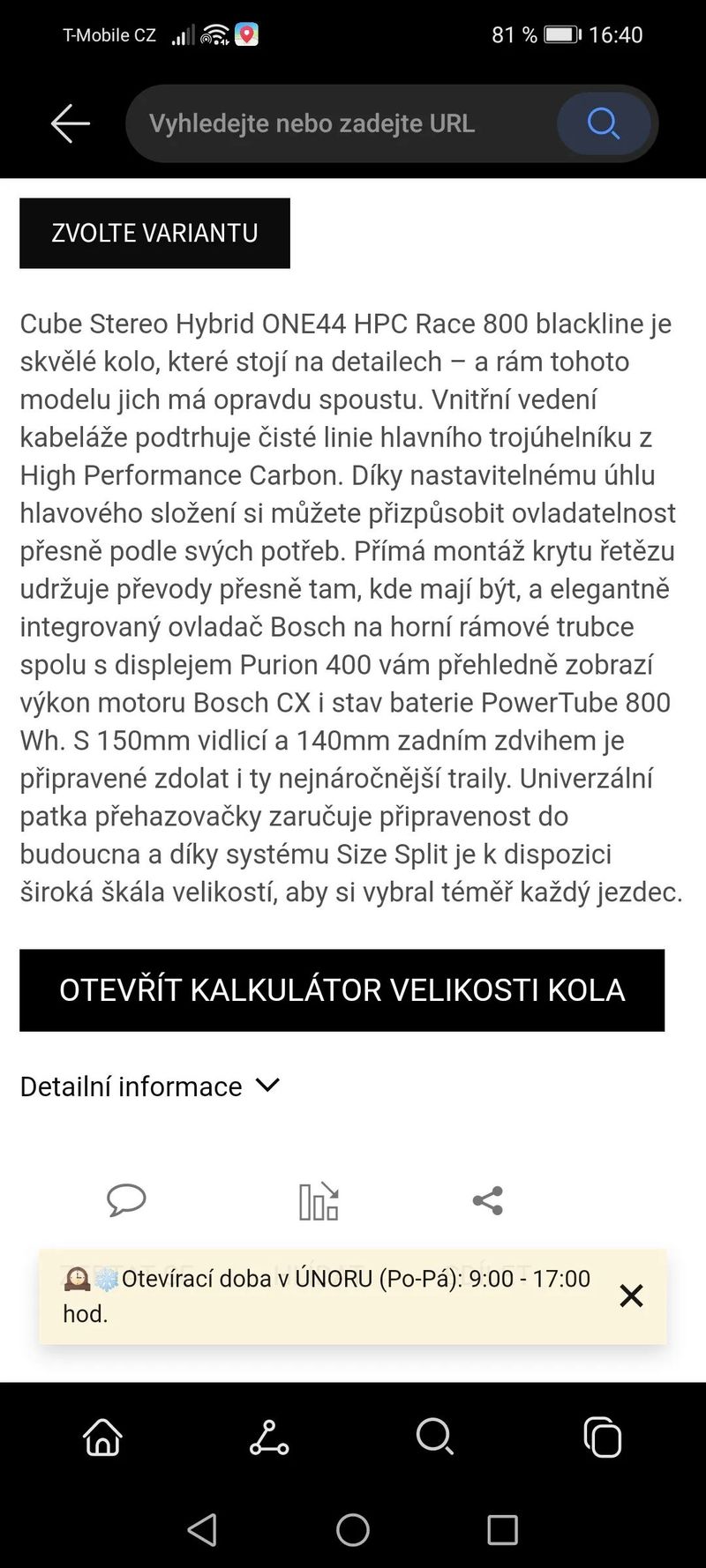Screen dimensions: 706x1568
Task: Tap the Home icon in bottom navigation
Action: point(101,1437)
